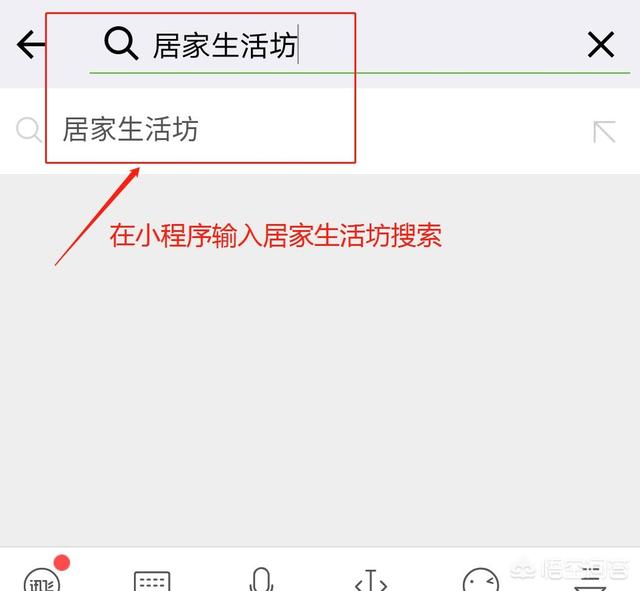Hide the keyboard with the collapse icon
Screen dimensions: 640x591
[590, 581]
